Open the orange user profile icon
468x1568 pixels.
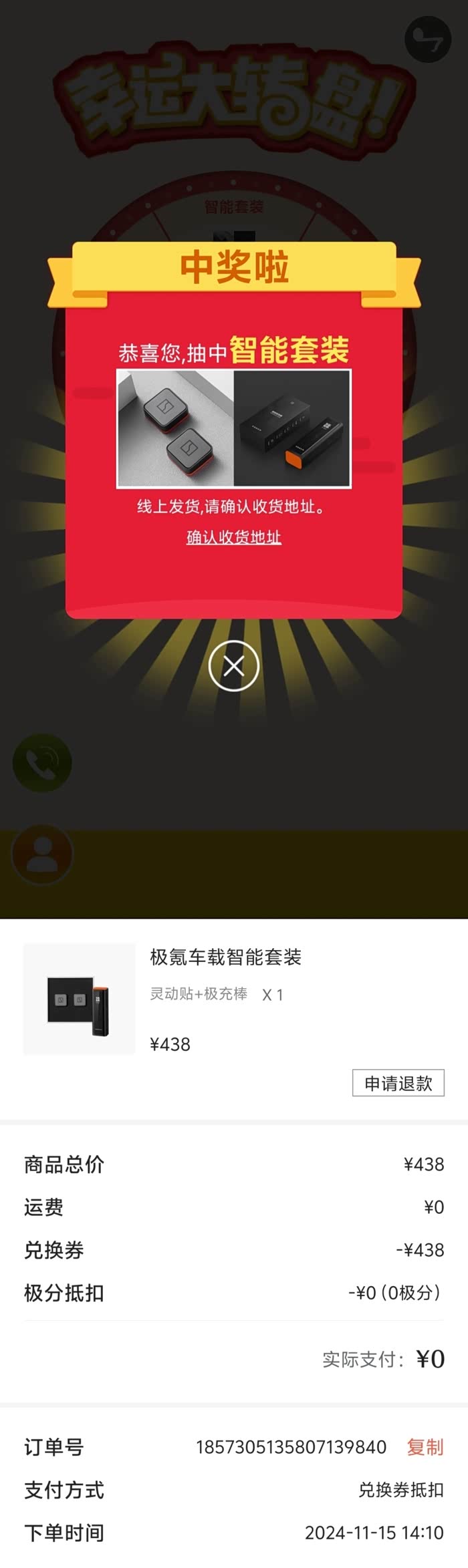point(42,854)
